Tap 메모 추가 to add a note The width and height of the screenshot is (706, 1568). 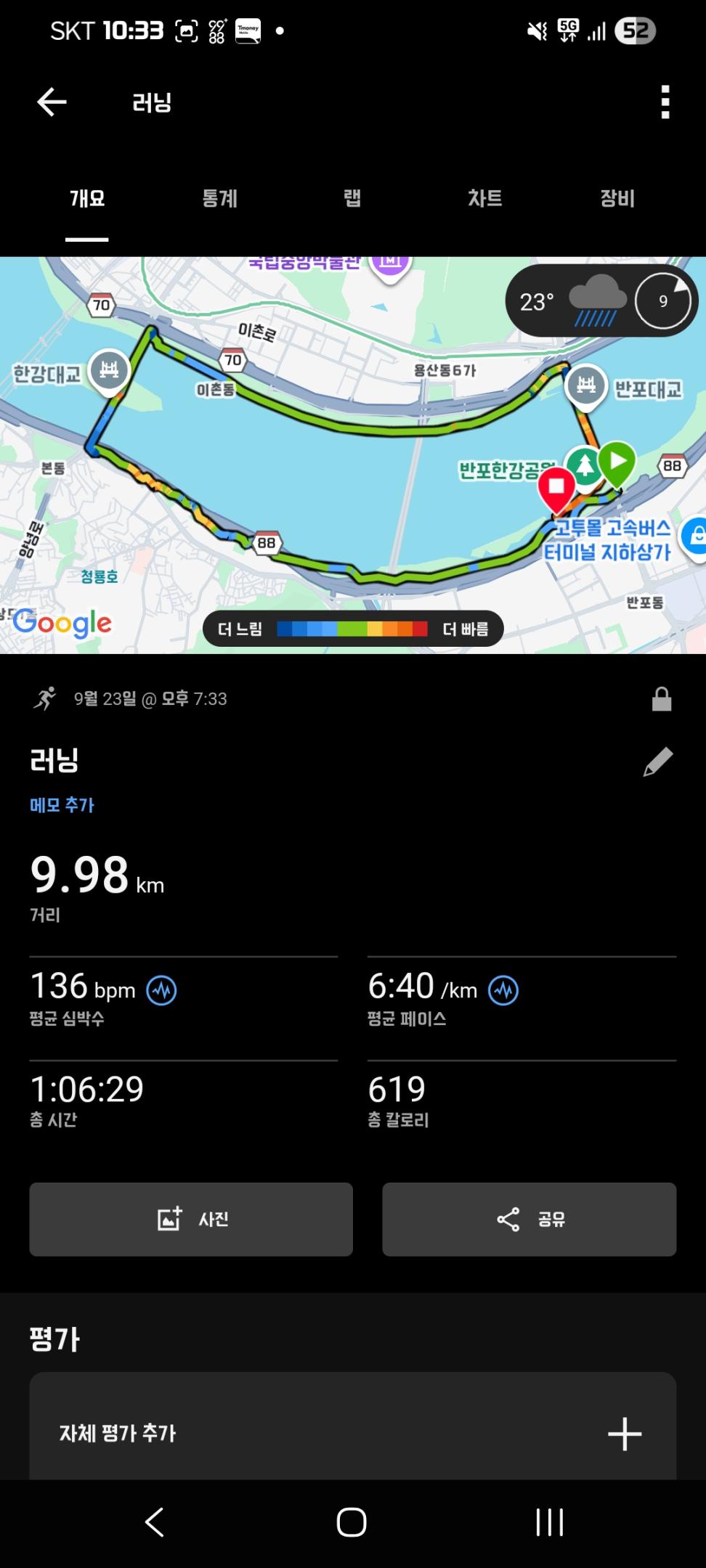pyautogui.click(x=62, y=805)
